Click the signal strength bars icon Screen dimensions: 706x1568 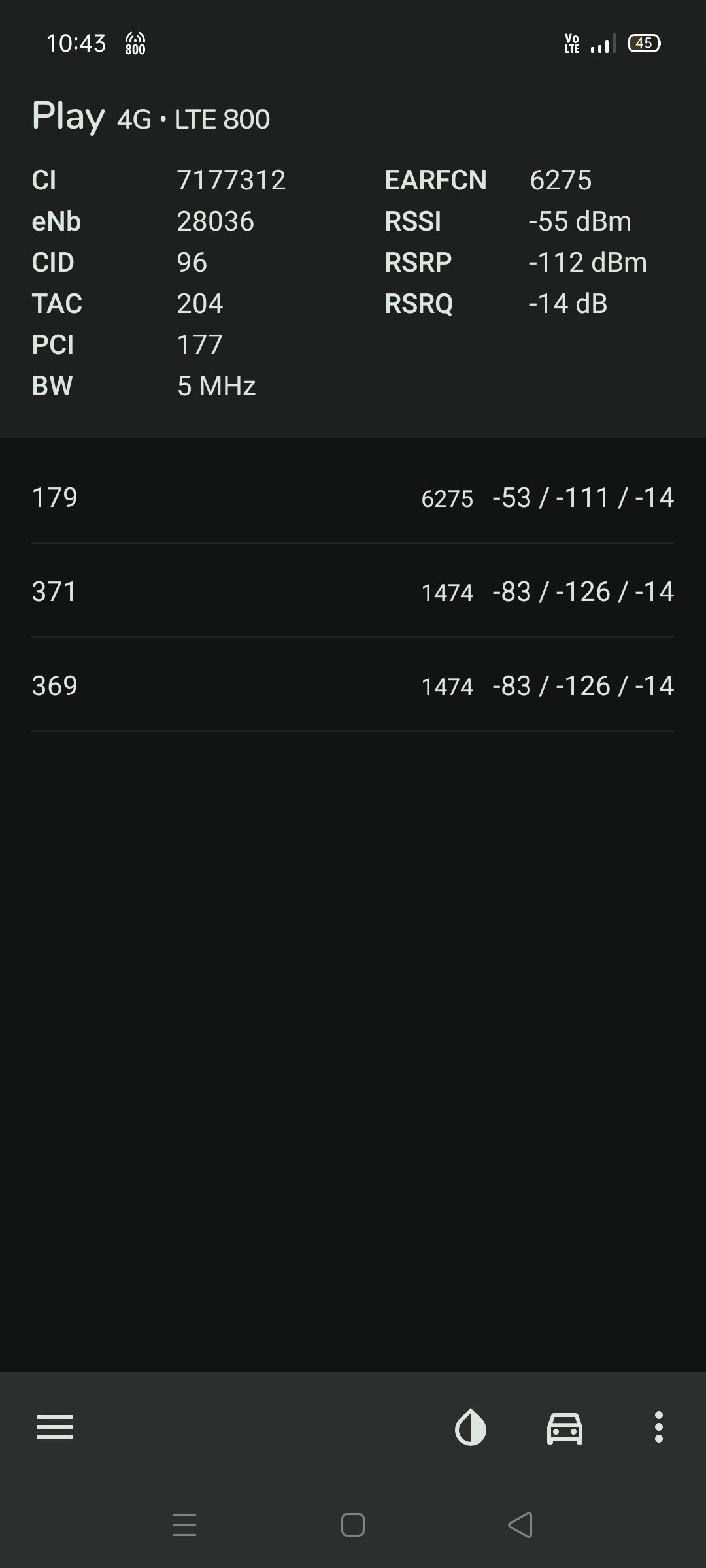[603, 43]
